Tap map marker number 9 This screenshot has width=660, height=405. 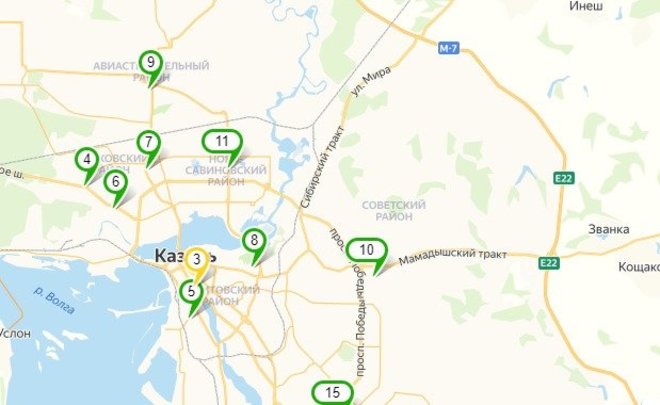pyautogui.click(x=150, y=62)
